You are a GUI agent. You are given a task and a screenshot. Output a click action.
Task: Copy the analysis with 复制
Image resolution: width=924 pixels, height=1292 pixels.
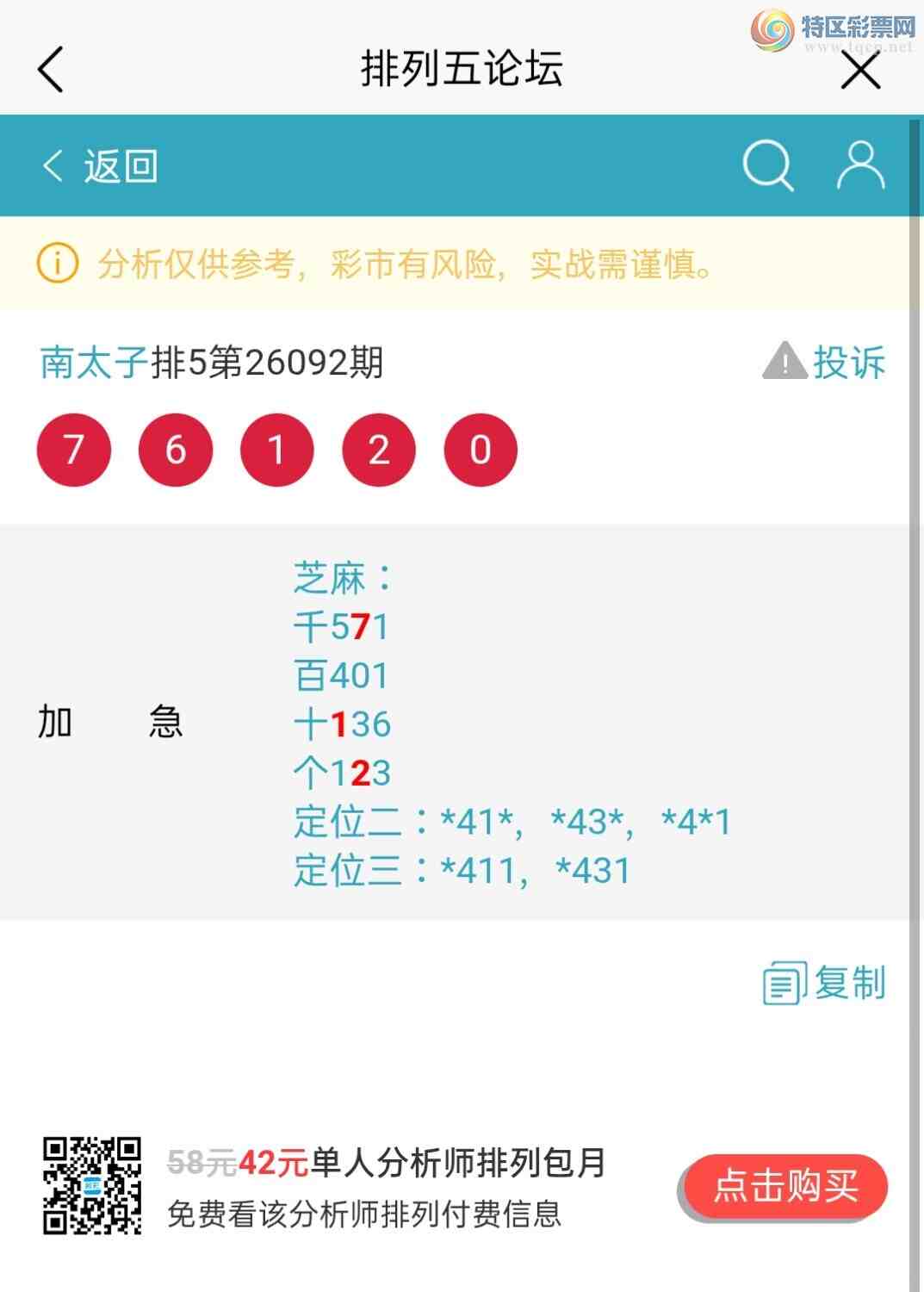coord(824,983)
